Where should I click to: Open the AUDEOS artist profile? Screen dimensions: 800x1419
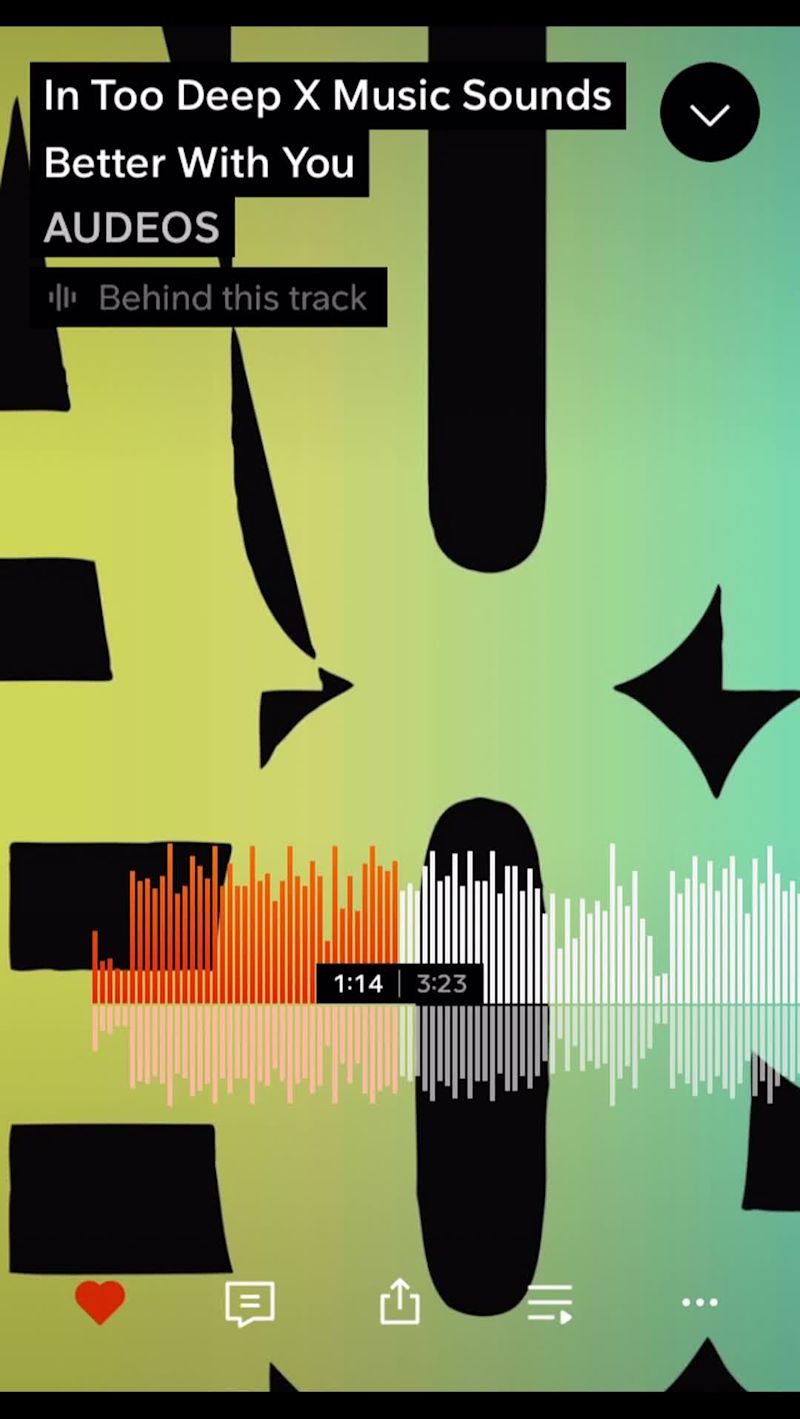click(x=131, y=229)
